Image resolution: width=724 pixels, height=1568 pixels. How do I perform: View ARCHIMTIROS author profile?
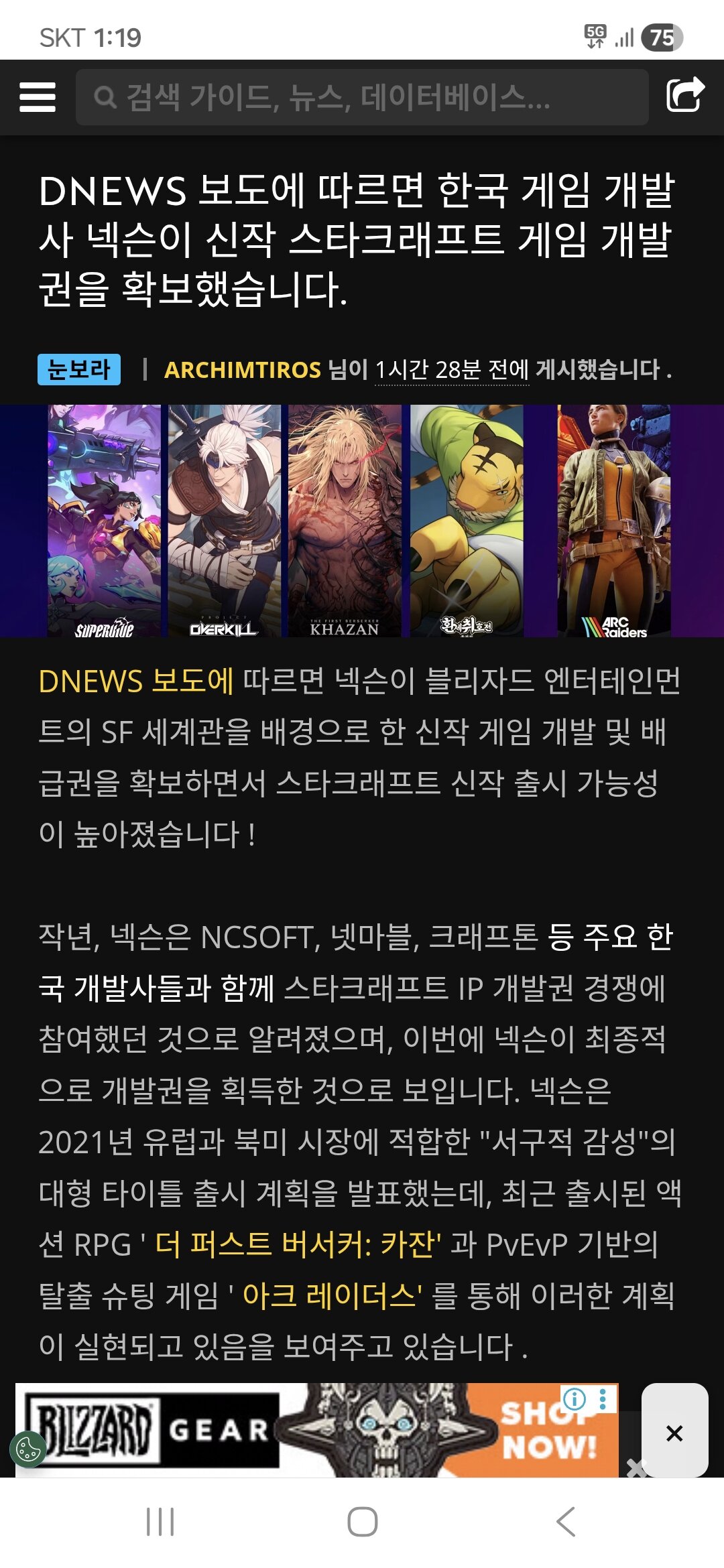coord(243,370)
